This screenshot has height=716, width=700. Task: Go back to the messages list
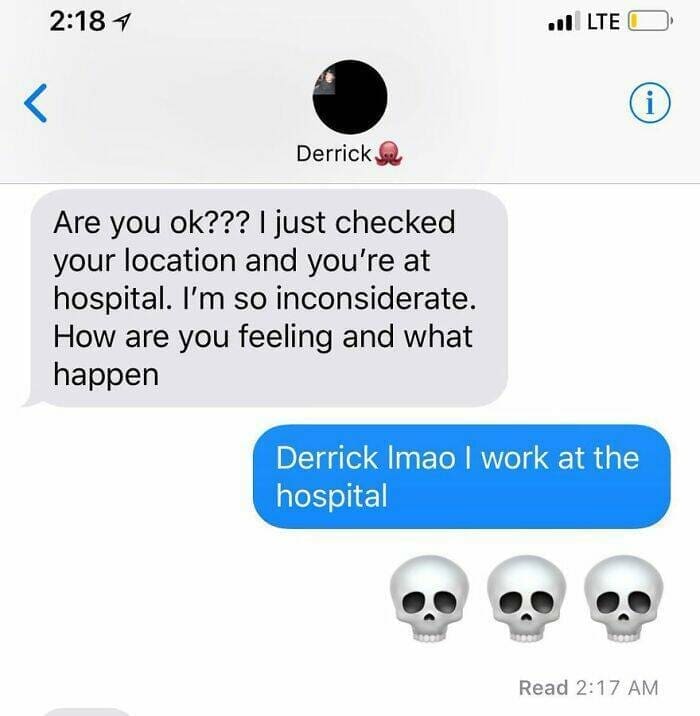(35, 101)
